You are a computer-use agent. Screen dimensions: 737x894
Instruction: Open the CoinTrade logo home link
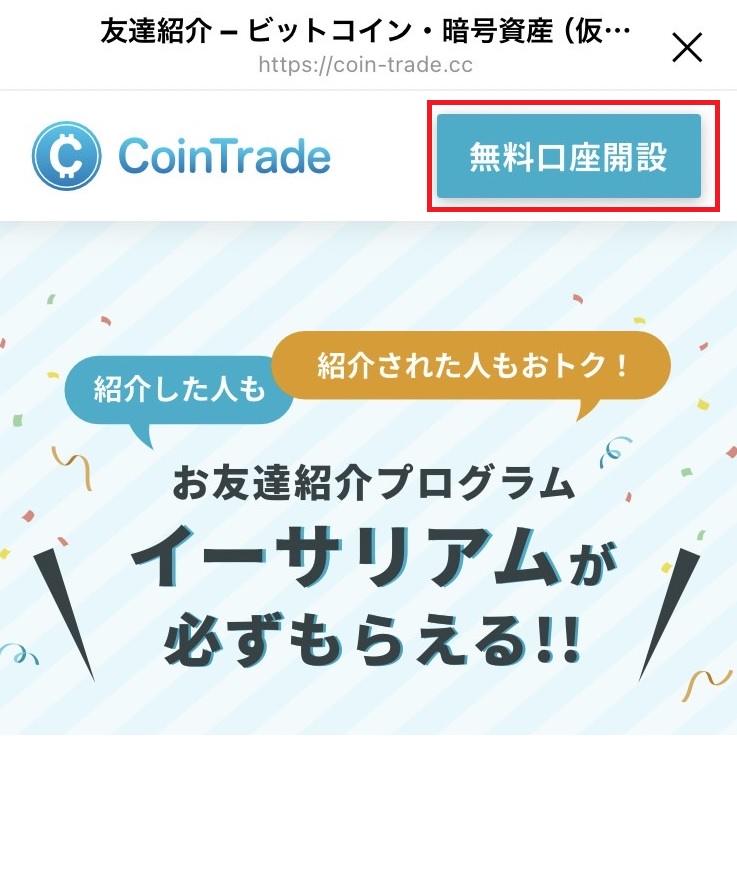(181, 156)
